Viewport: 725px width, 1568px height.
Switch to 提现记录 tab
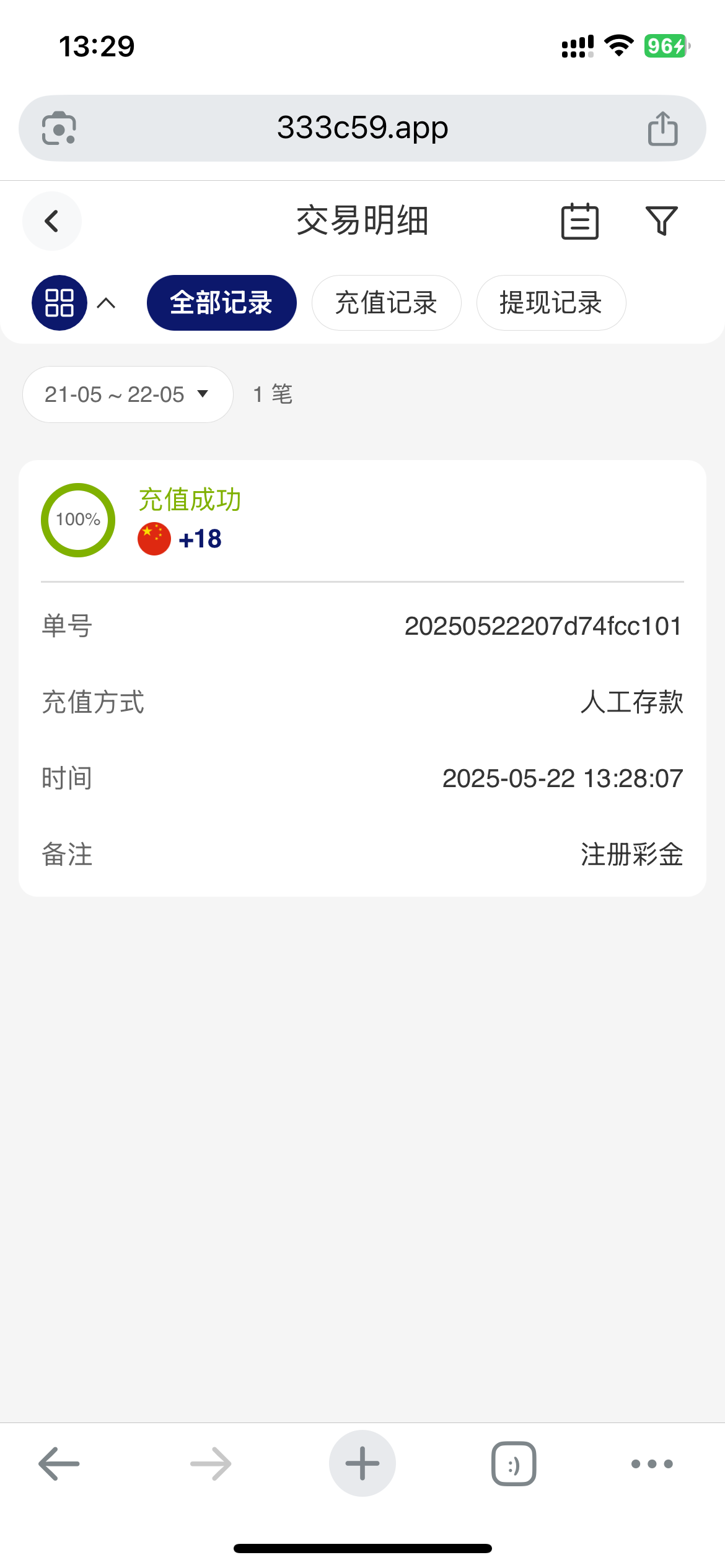click(551, 303)
